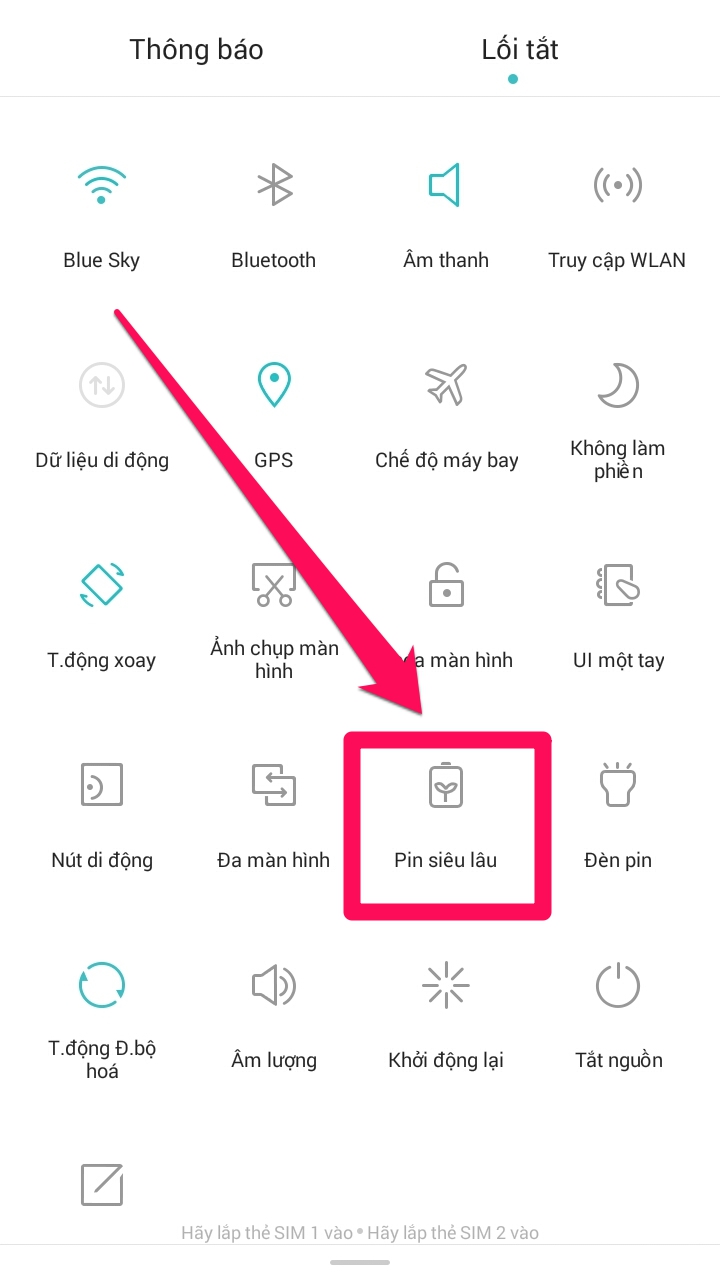
Task: Tap Khởi động lại to restart
Action: [x=446, y=986]
